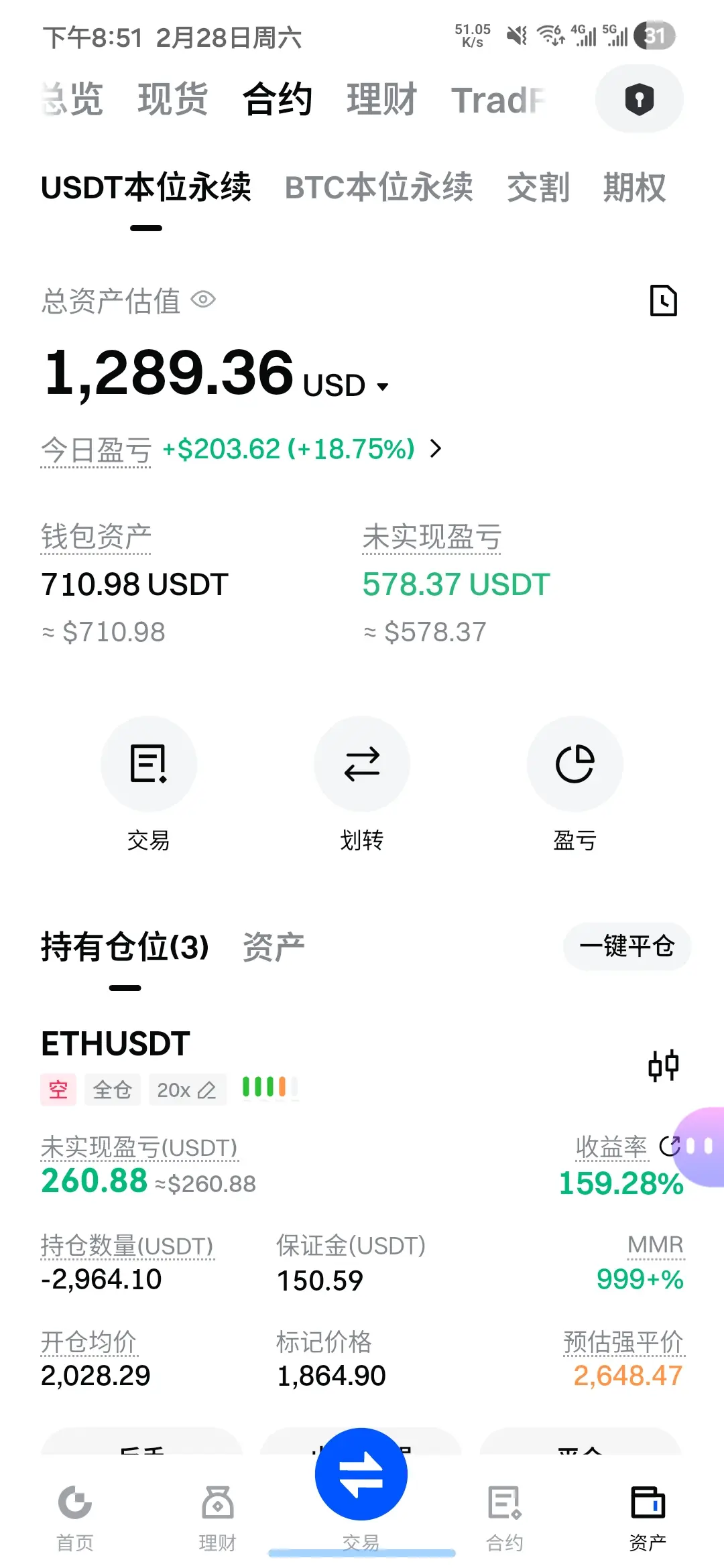
Task: Switch to the 现货 tab
Action: point(173,99)
